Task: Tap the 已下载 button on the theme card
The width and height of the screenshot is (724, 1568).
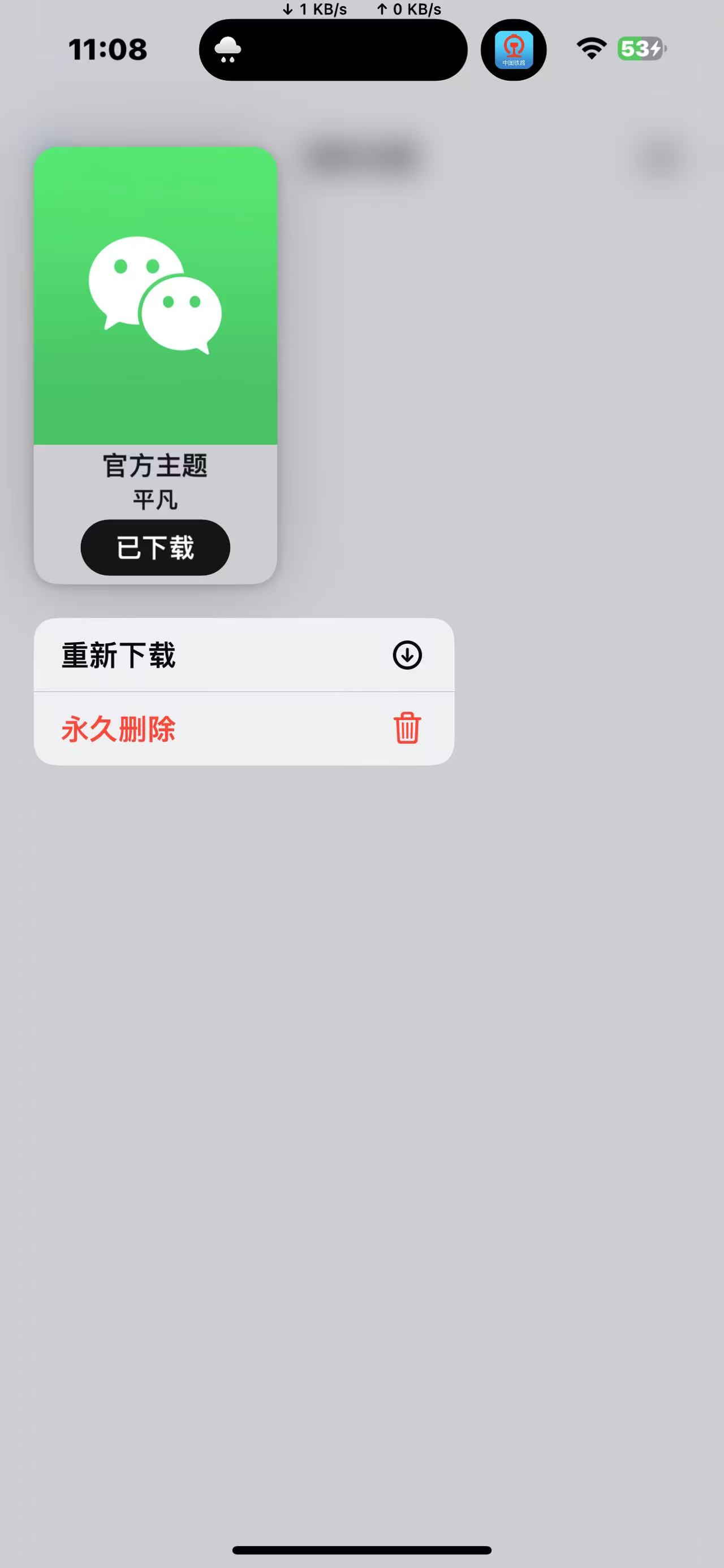Action: pyautogui.click(x=156, y=547)
